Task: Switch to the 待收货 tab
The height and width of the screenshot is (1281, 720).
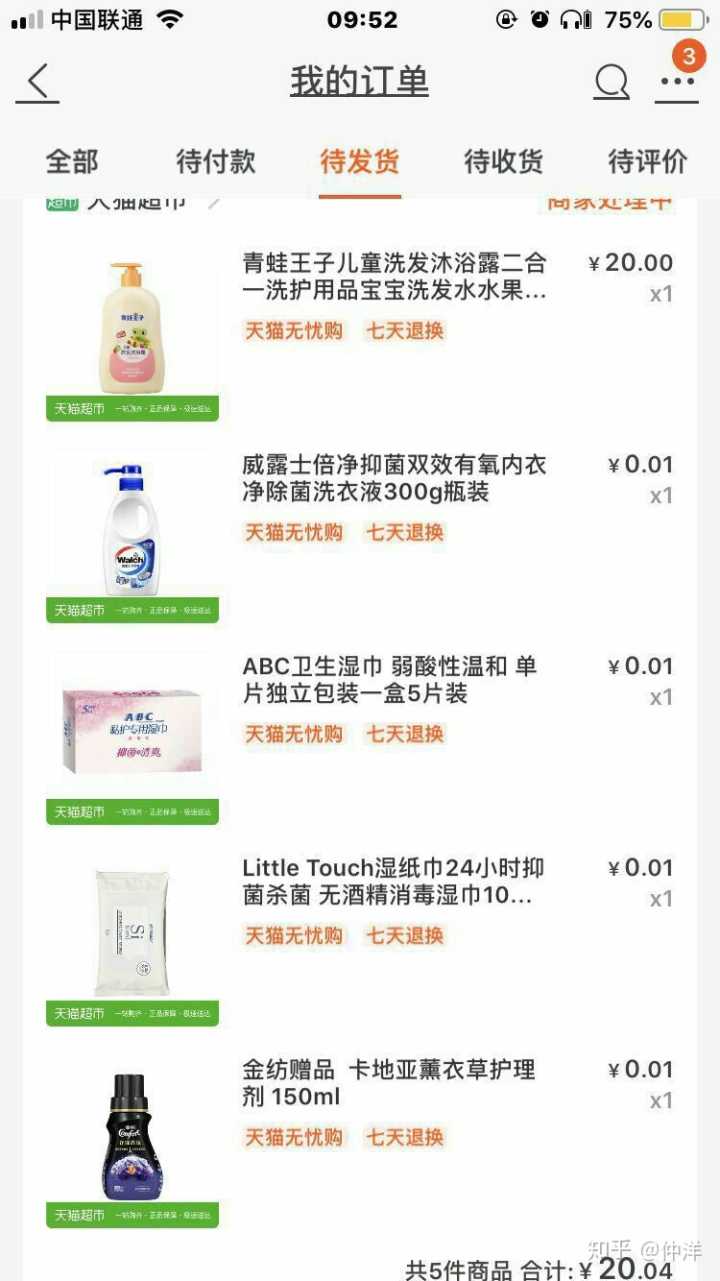Action: (503, 162)
